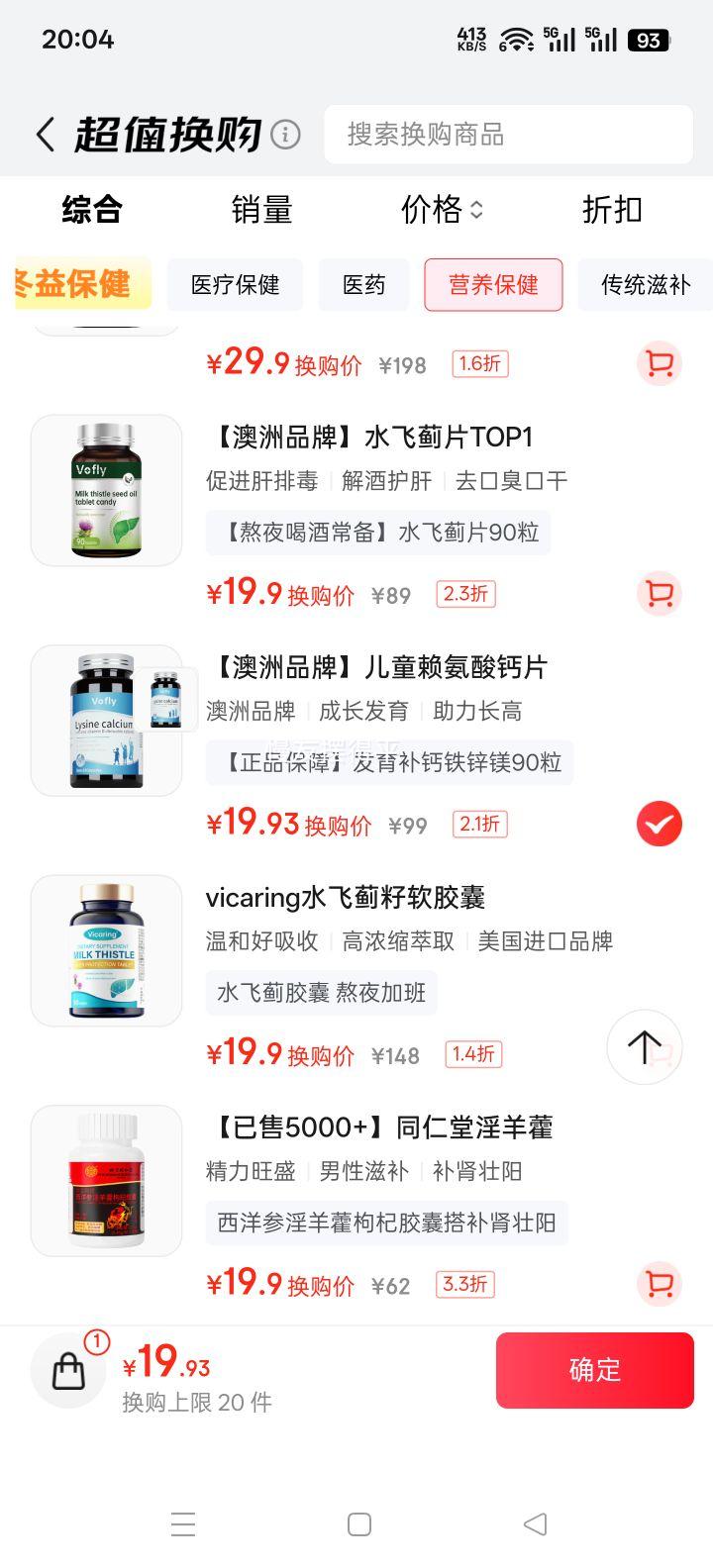Check the 3.3折 discount badge
This screenshot has height=1568, width=713.
point(464,1284)
